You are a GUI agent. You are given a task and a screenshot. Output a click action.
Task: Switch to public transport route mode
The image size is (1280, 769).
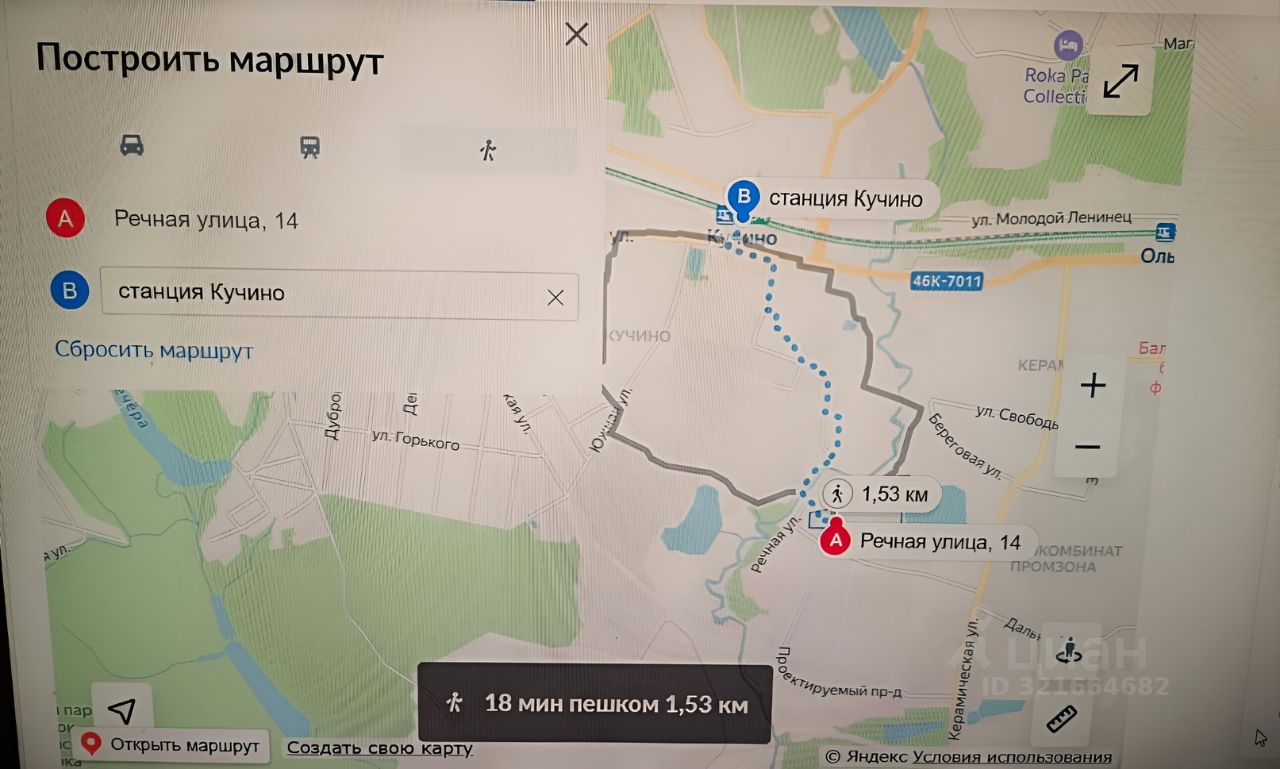310,148
